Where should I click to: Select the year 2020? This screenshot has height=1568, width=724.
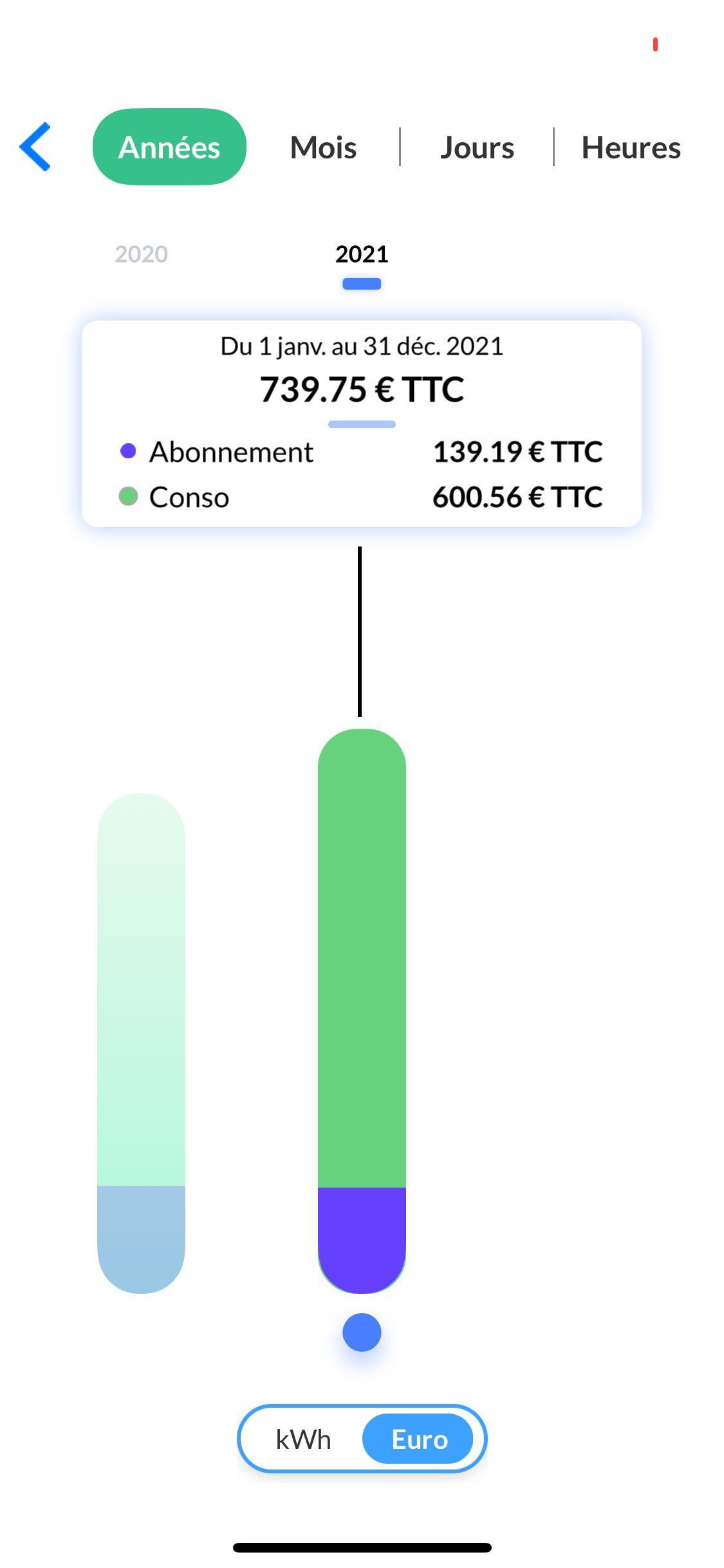(x=141, y=254)
